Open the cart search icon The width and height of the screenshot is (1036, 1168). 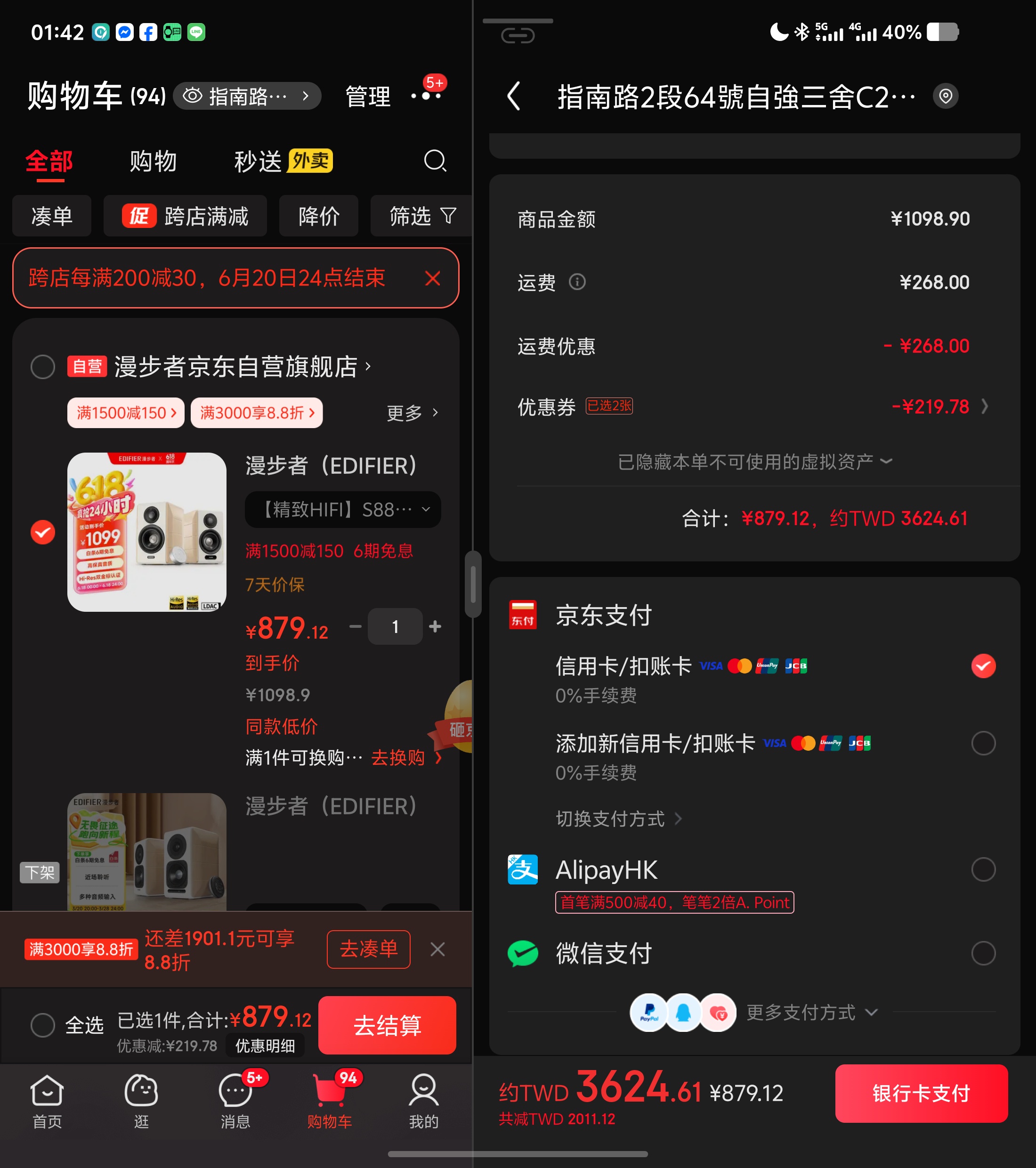(435, 161)
